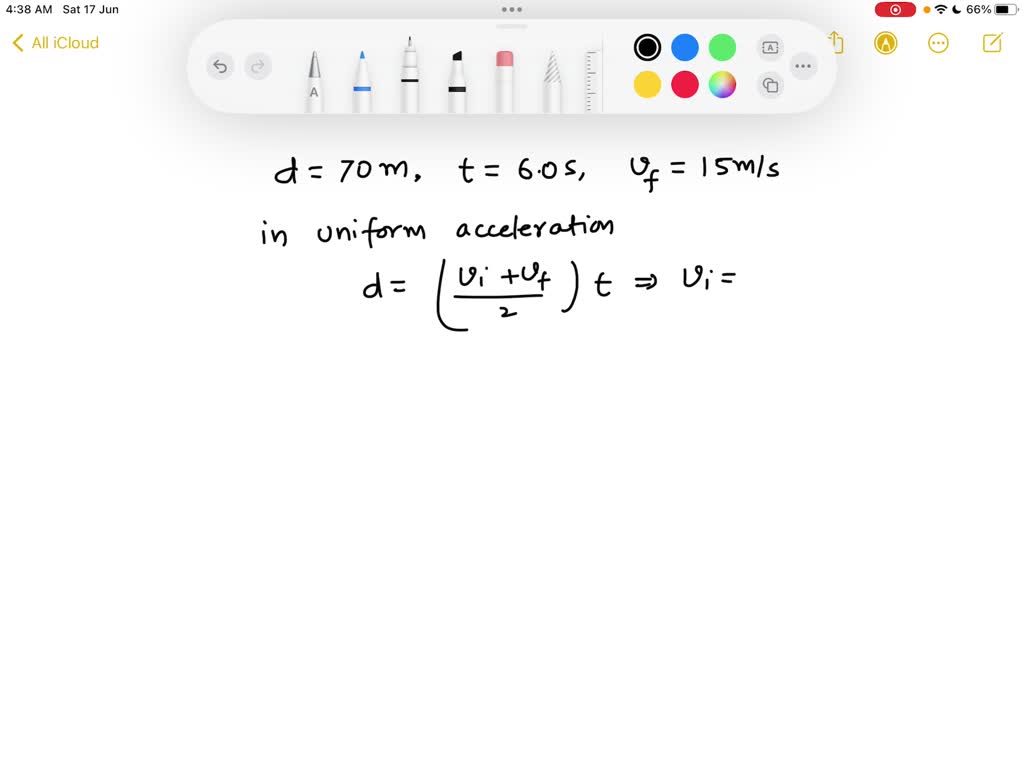The width and height of the screenshot is (1024, 768).
Task: Select the fine-tip monoline pen
Action: pos(410,75)
